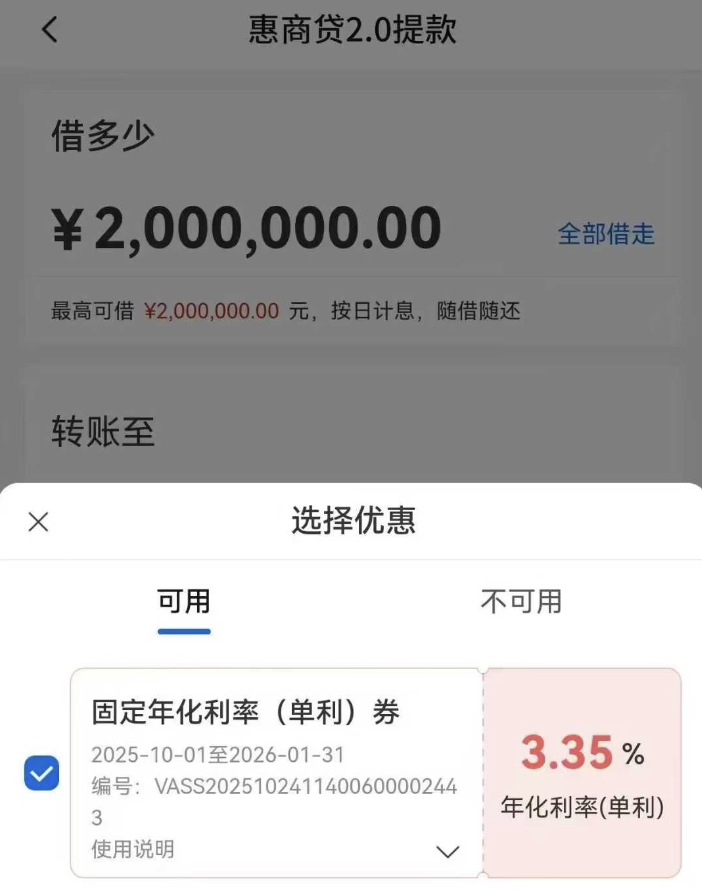The image size is (702, 892).
Task: Close the 选择优惠 sheet
Action: (x=38, y=521)
